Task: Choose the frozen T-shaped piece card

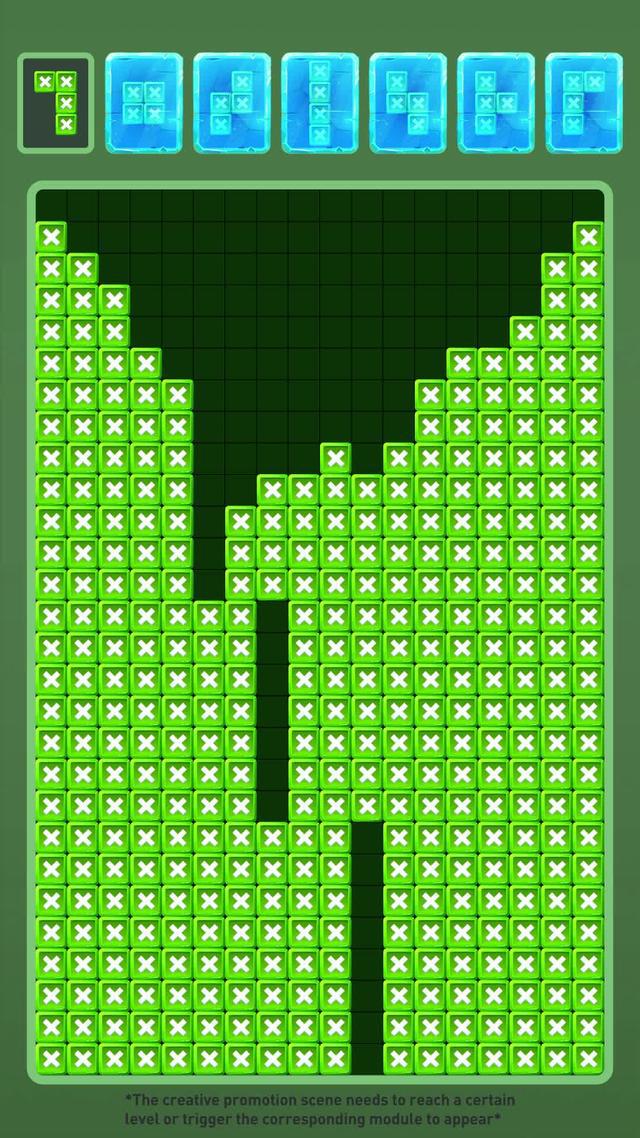Action: (496, 103)
